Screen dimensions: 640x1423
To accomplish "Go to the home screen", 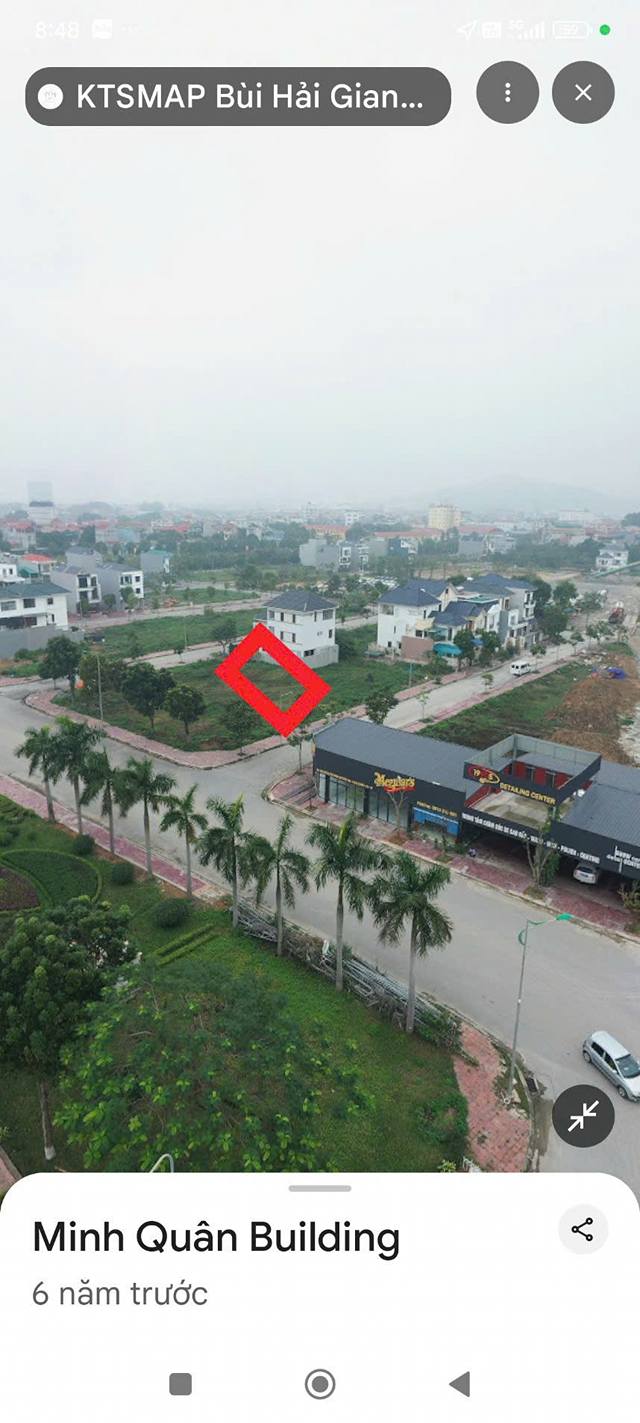I will [x=320, y=1384].
